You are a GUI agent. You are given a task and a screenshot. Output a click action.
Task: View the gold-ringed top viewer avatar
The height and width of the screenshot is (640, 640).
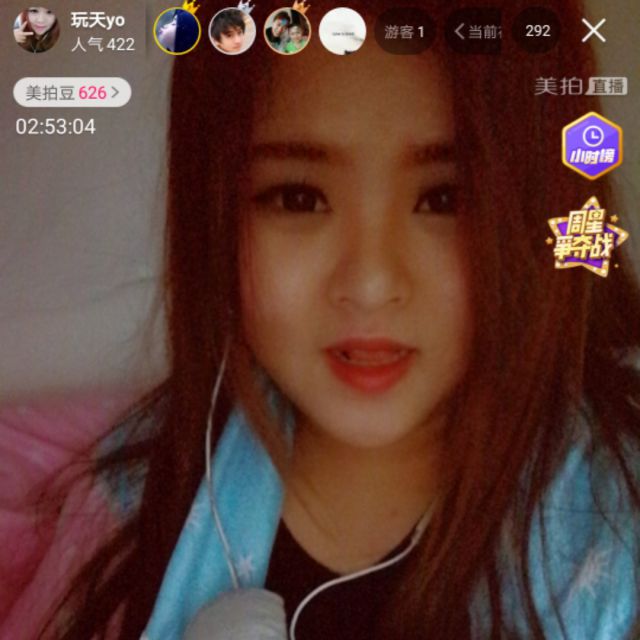pyautogui.click(x=177, y=31)
